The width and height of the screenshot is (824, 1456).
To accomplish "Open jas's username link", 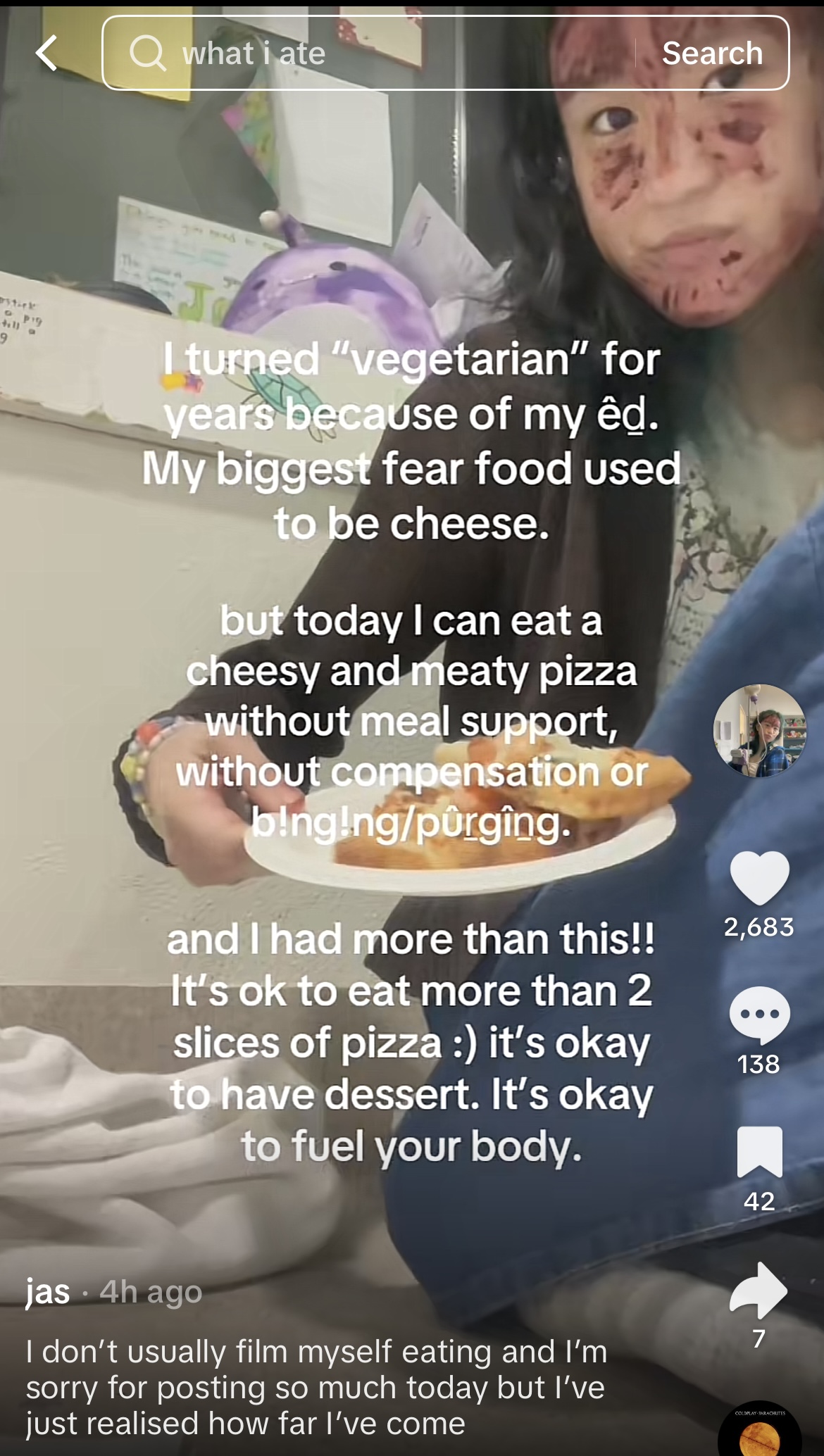I will point(48,1292).
